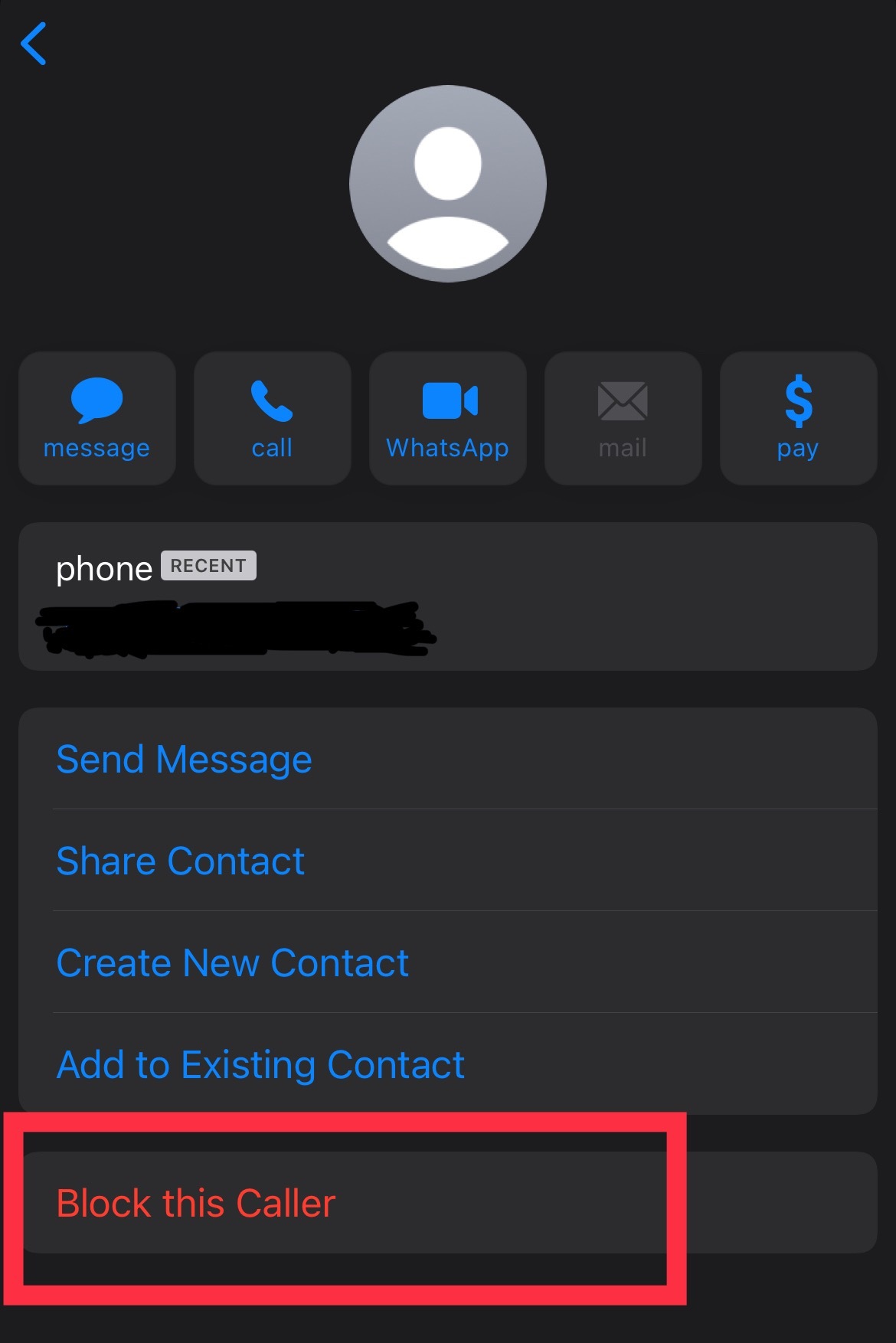Viewport: 896px width, 1343px height.
Task: Select Send Message
Action: tap(184, 759)
